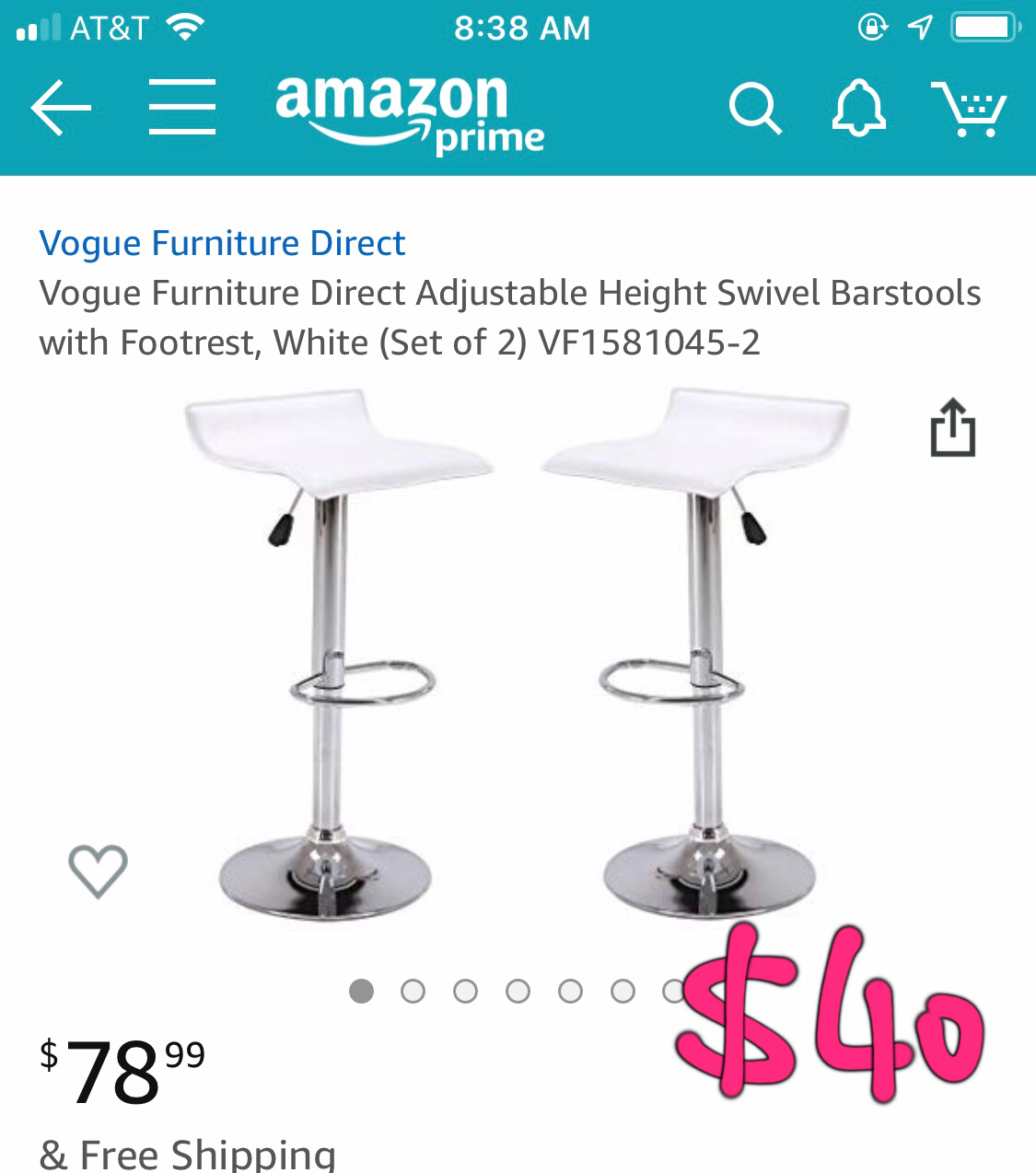Viewport: 1036px width, 1173px height.
Task: Share this barstool listing
Action: (952, 428)
